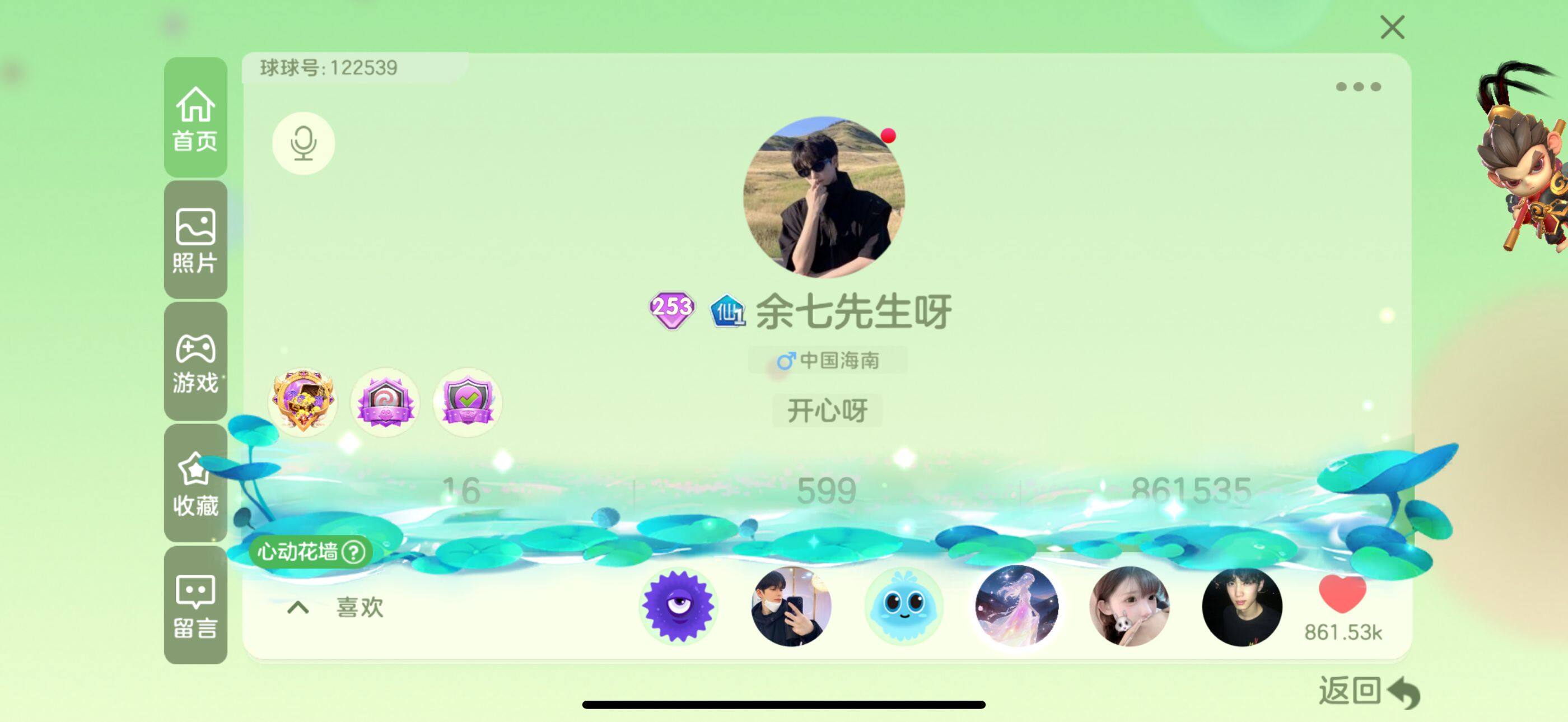View the user's profile avatar photo
1568x722 pixels.
(824, 197)
